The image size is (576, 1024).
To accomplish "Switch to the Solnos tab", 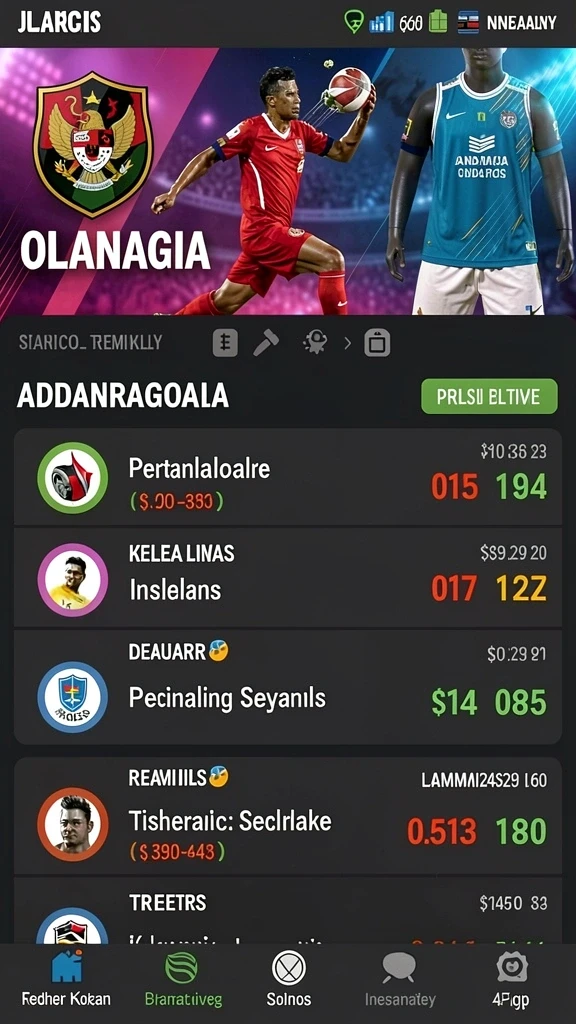I will click(x=289, y=978).
